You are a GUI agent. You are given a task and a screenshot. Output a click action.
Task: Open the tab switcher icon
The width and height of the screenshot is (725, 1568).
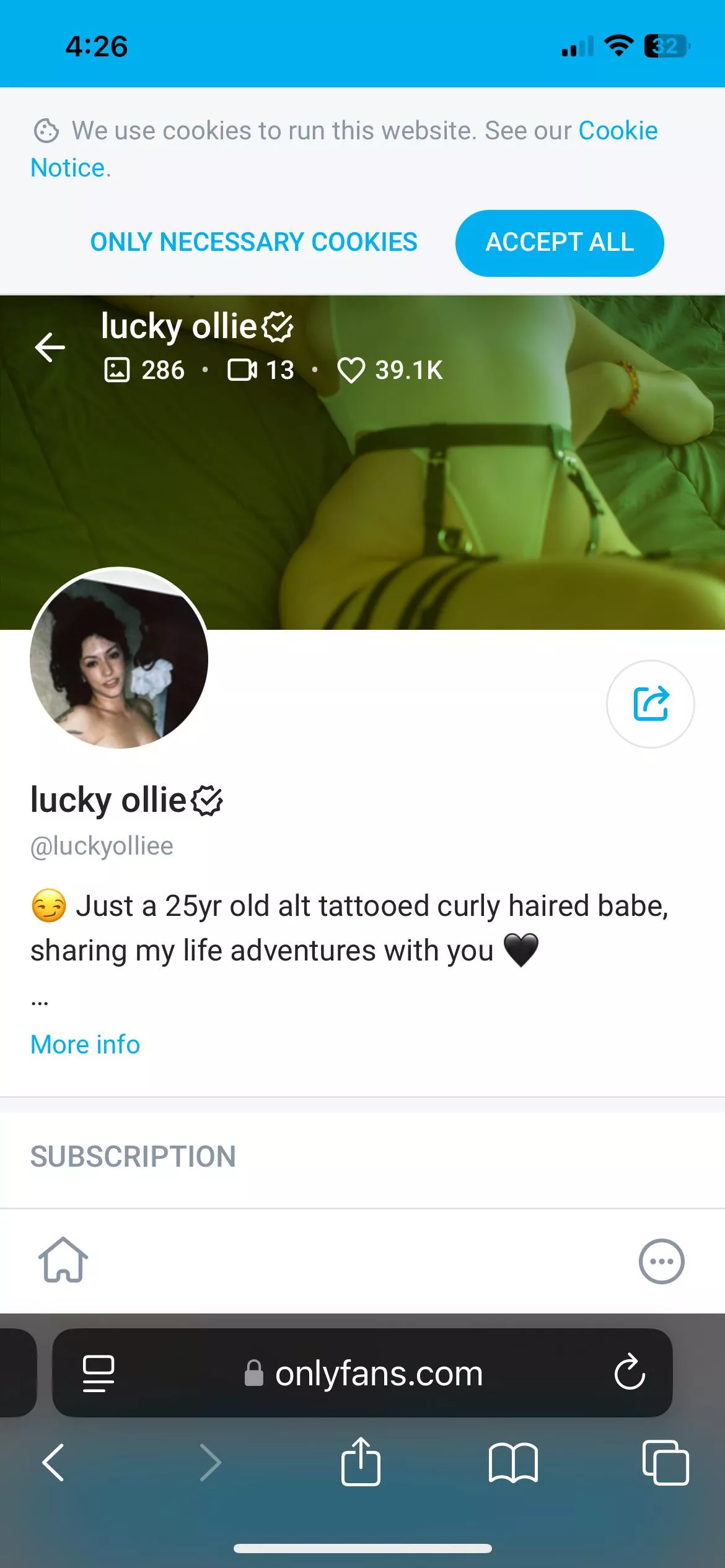[x=666, y=1465]
